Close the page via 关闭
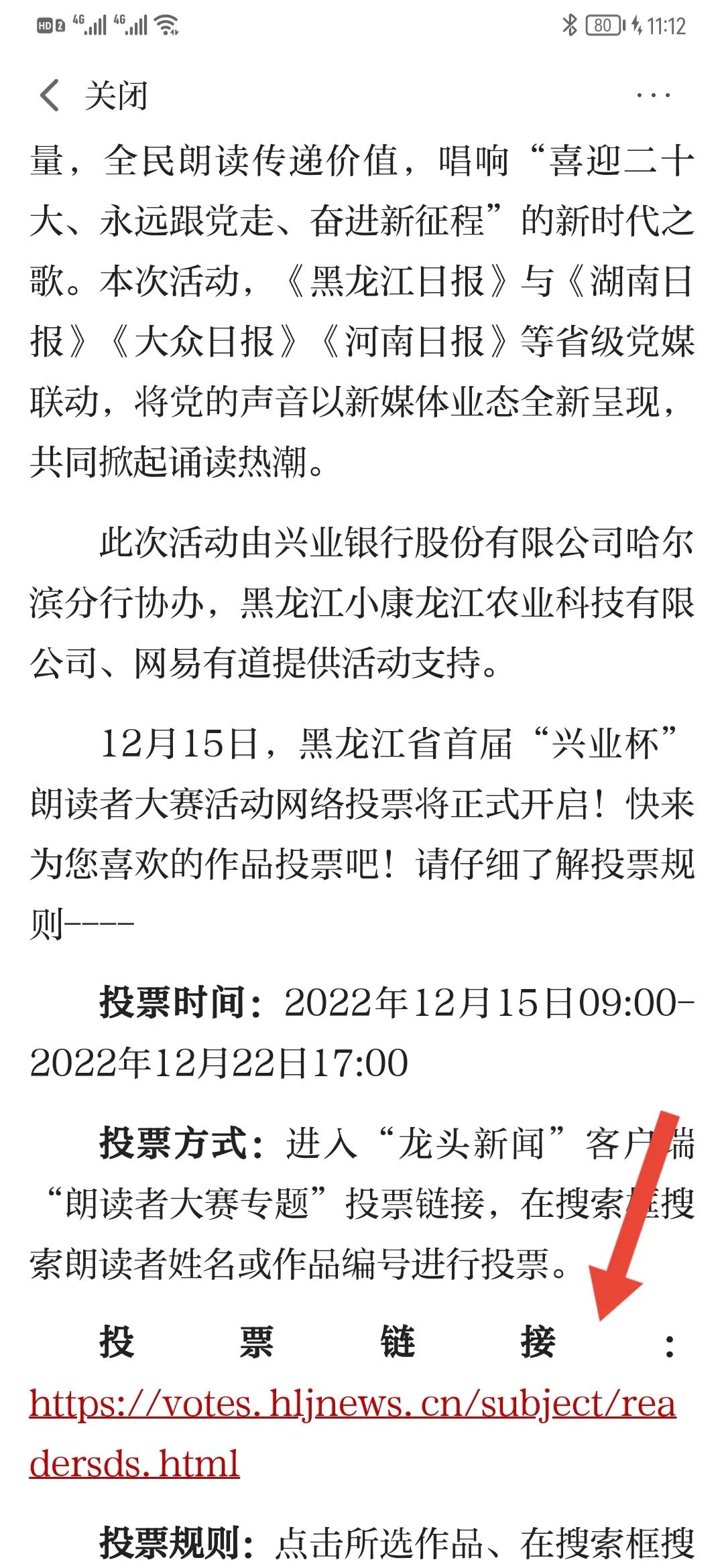Image resolution: width=724 pixels, height=1568 pixels. point(115,95)
